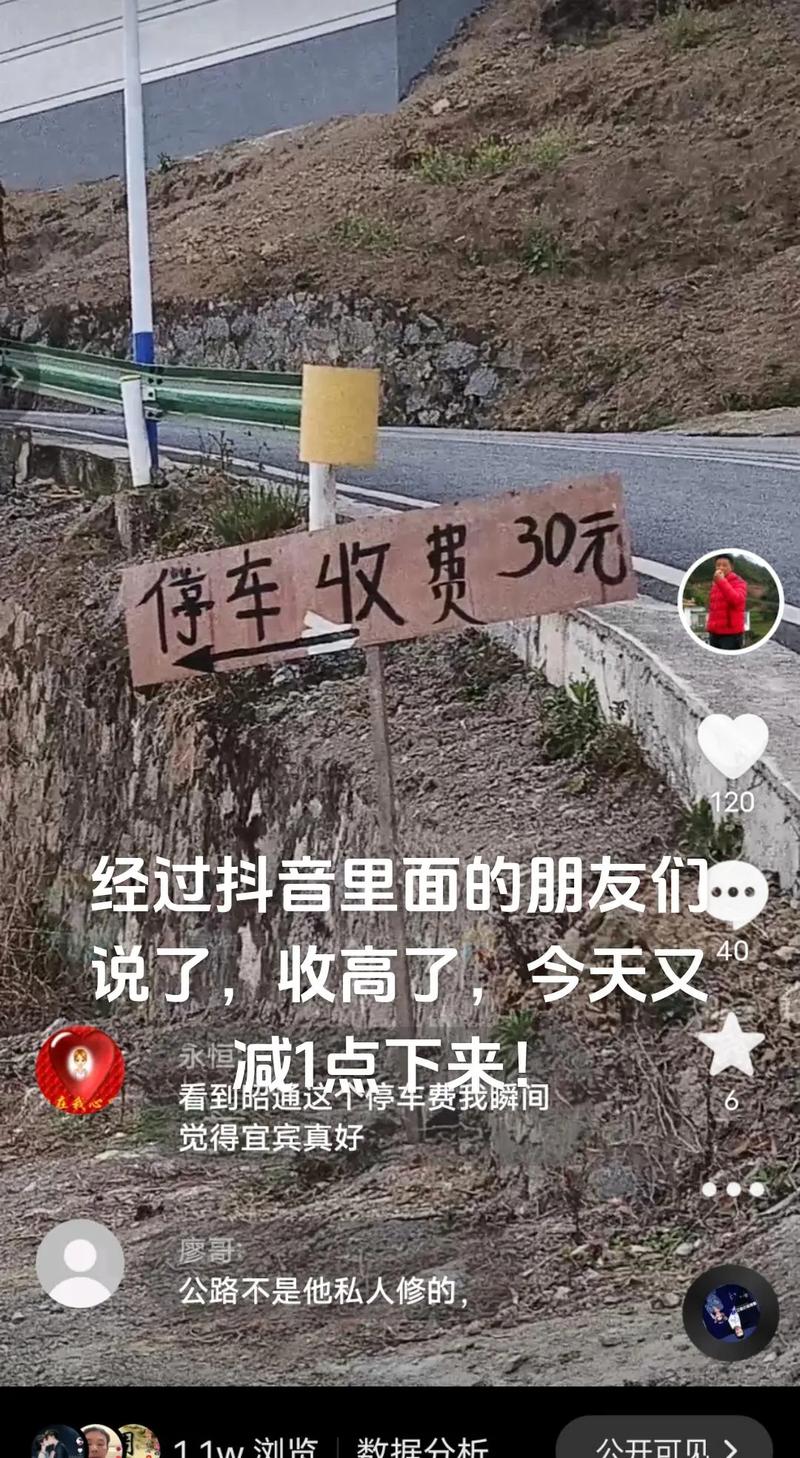Like this video with the heart

point(732,745)
